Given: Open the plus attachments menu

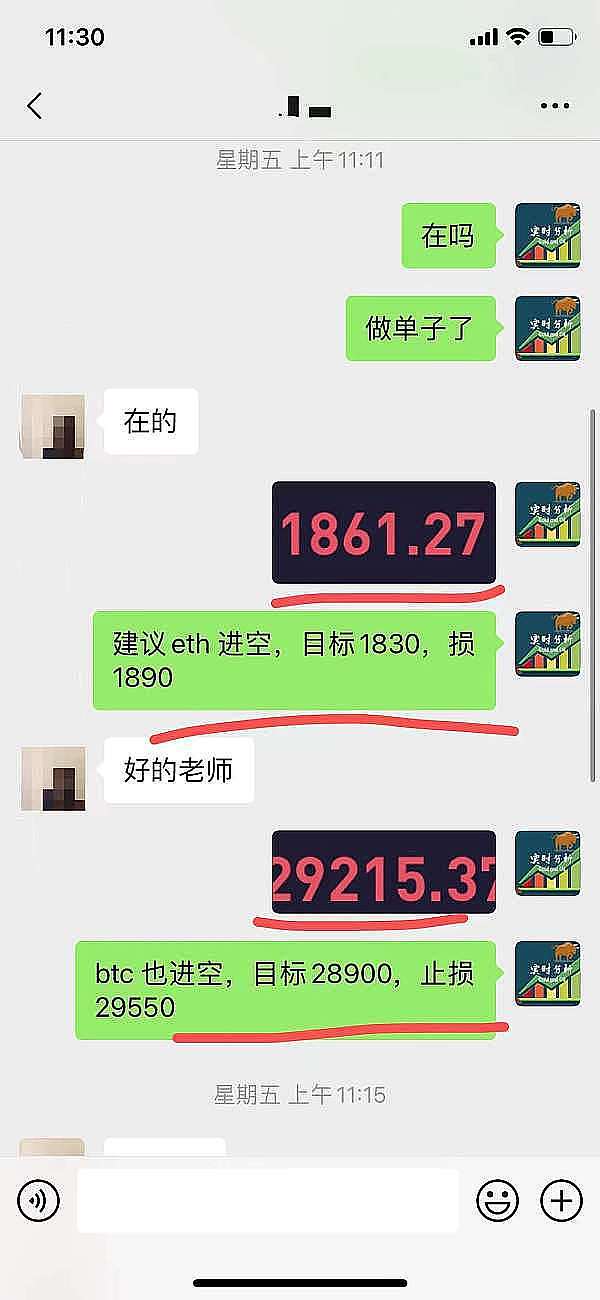Looking at the screenshot, I should (x=561, y=1200).
